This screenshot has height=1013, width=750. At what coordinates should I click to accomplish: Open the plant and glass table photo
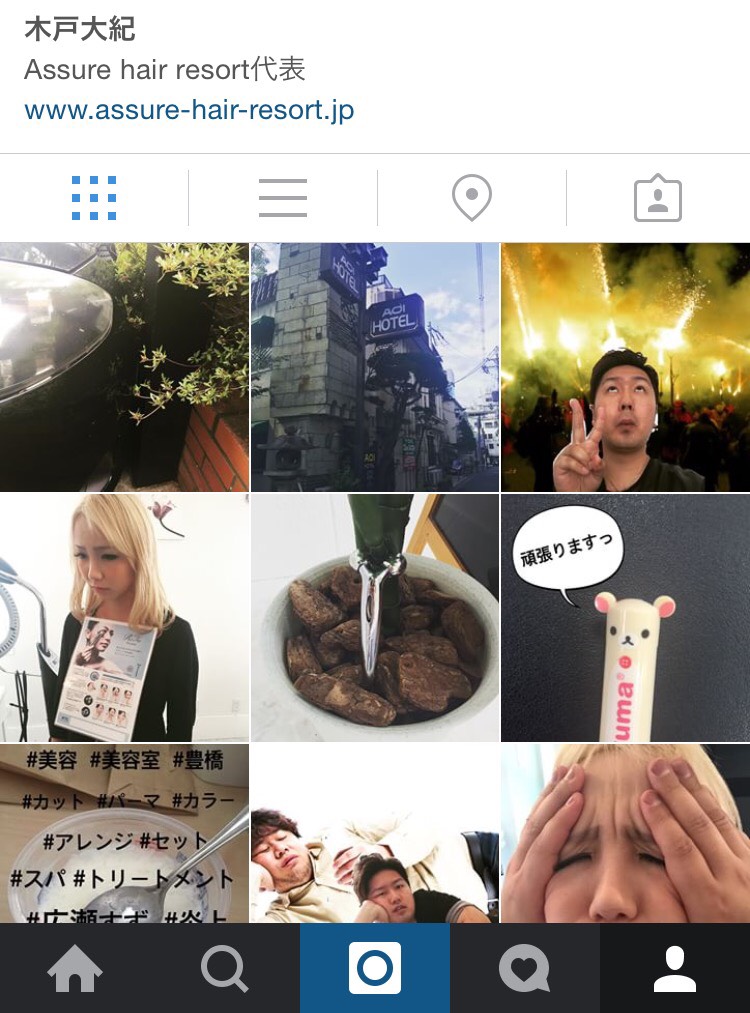(x=124, y=366)
